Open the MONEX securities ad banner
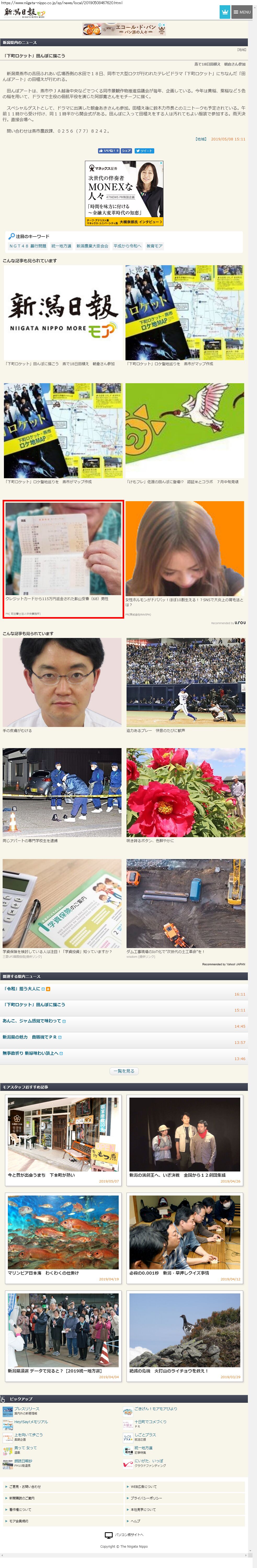The width and height of the screenshot is (257, 1568). coord(124,193)
